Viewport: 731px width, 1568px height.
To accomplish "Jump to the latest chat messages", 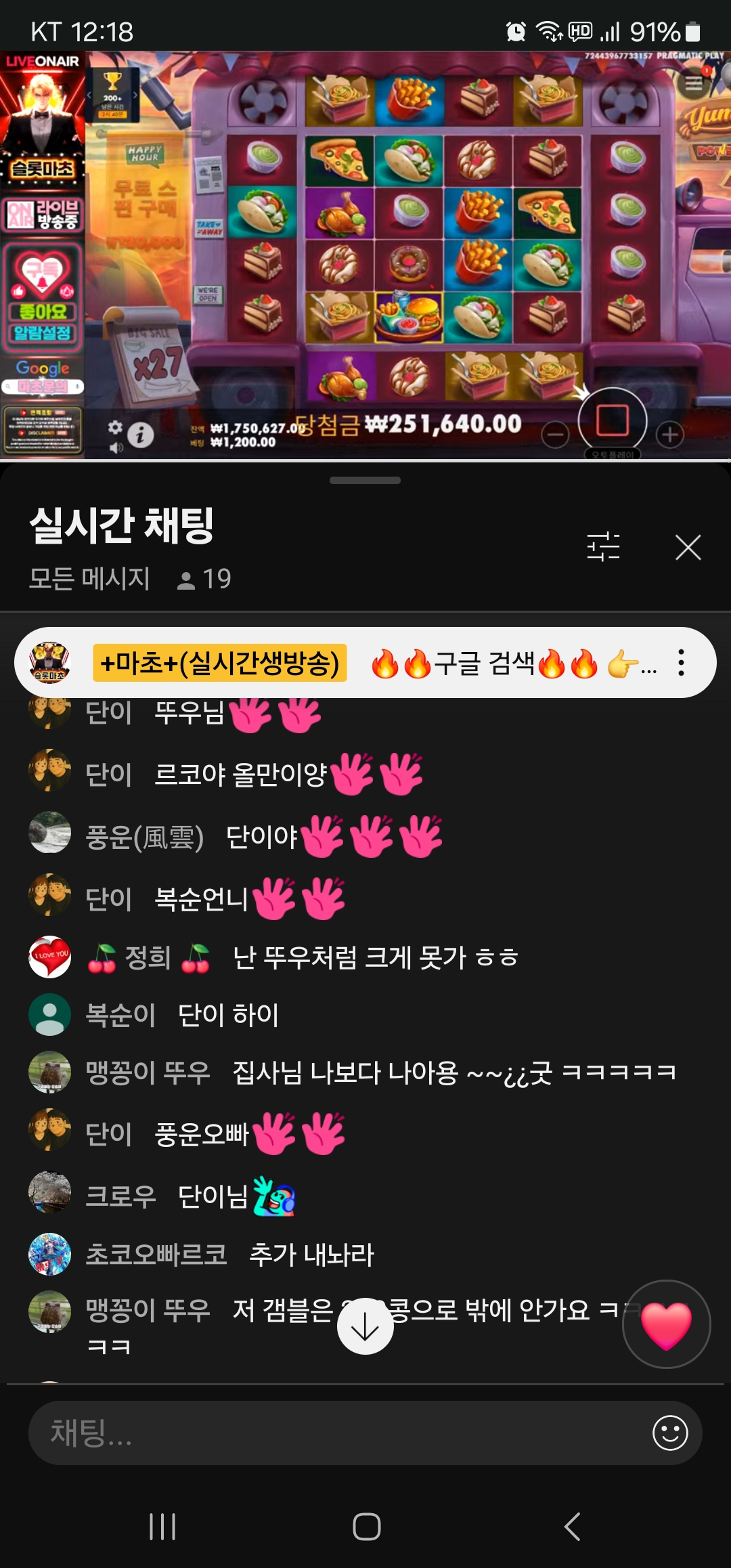I will [365, 1326].
